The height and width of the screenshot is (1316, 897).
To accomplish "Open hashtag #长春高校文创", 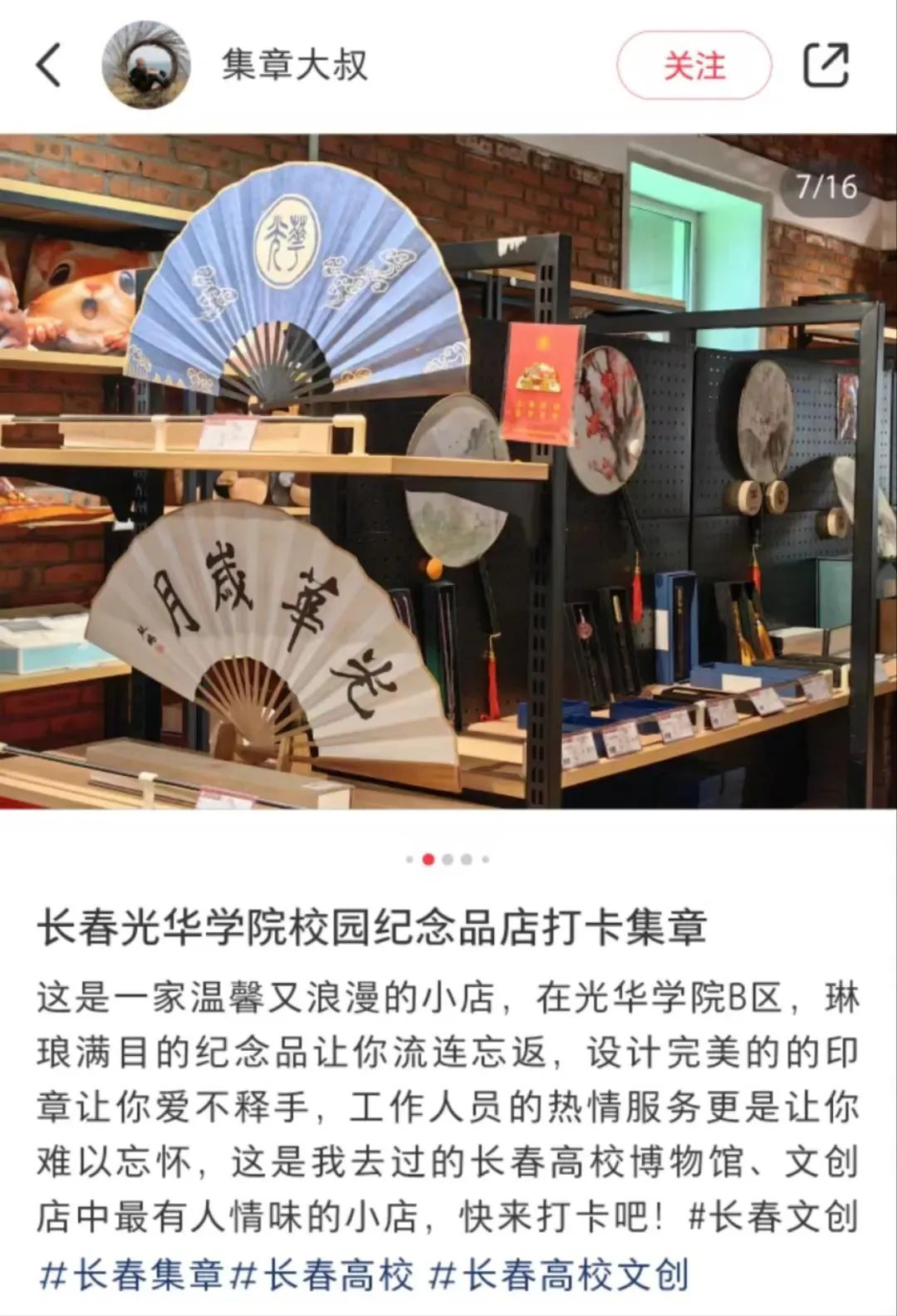I will (x=560, y=1274).
